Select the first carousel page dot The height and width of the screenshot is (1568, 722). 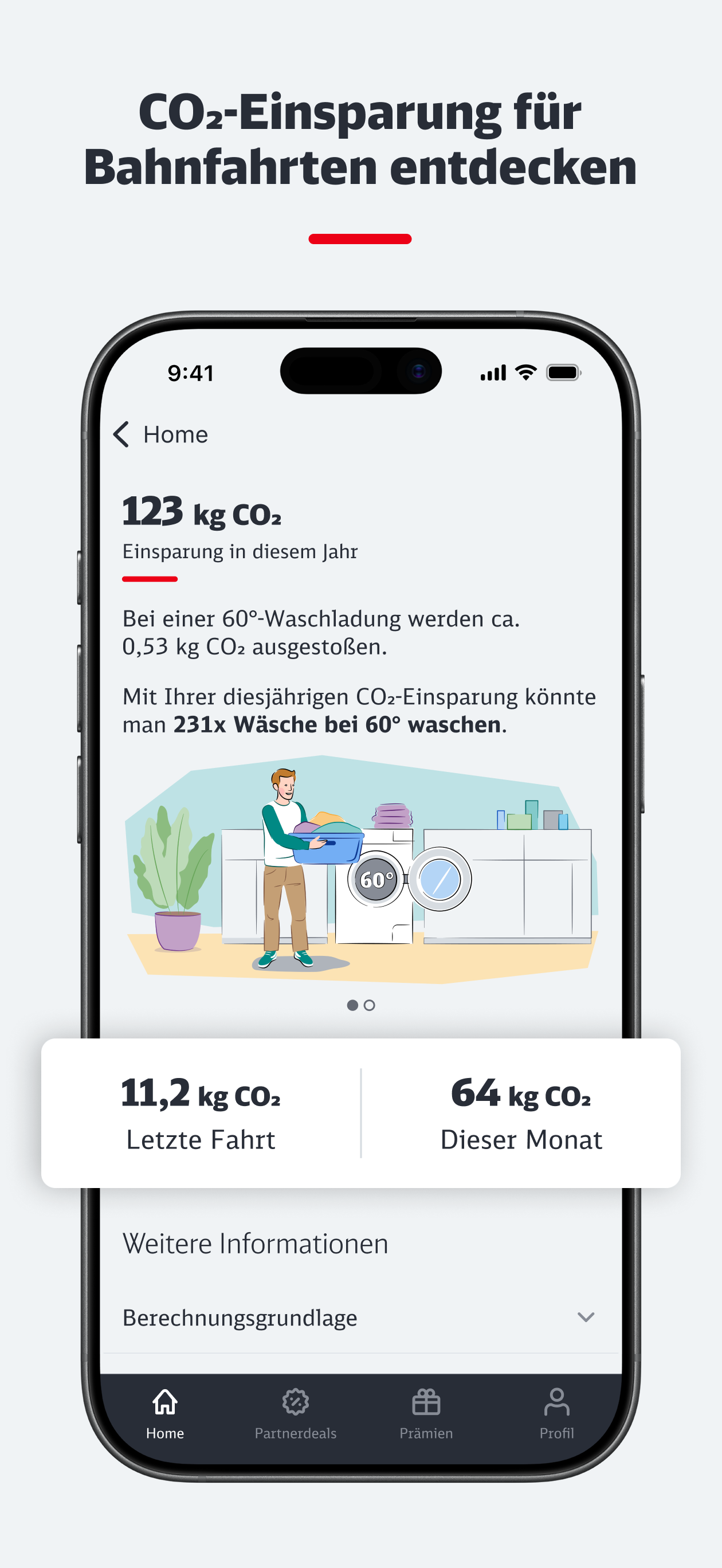352,1006
